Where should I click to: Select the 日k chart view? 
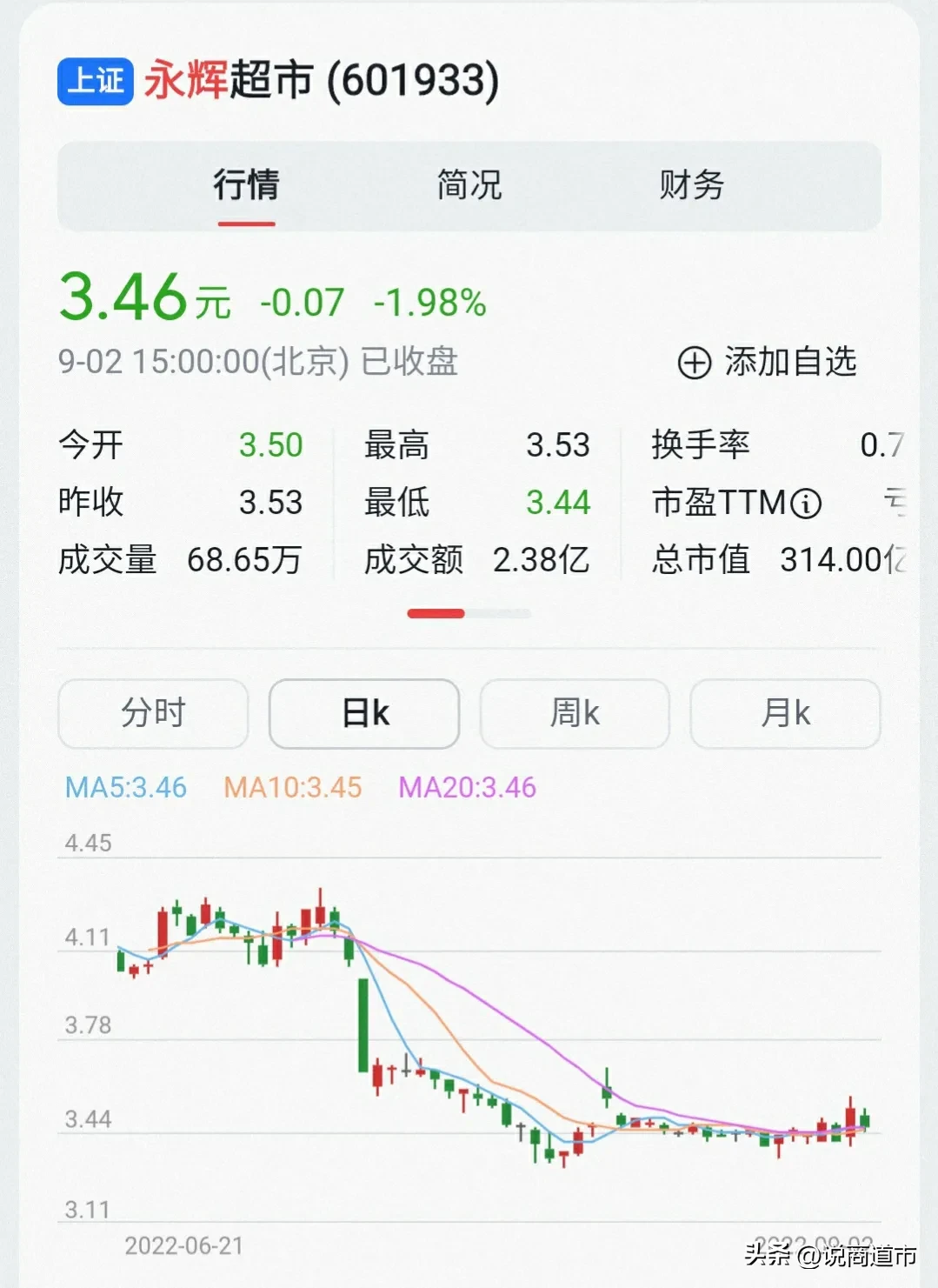(364, 713)
